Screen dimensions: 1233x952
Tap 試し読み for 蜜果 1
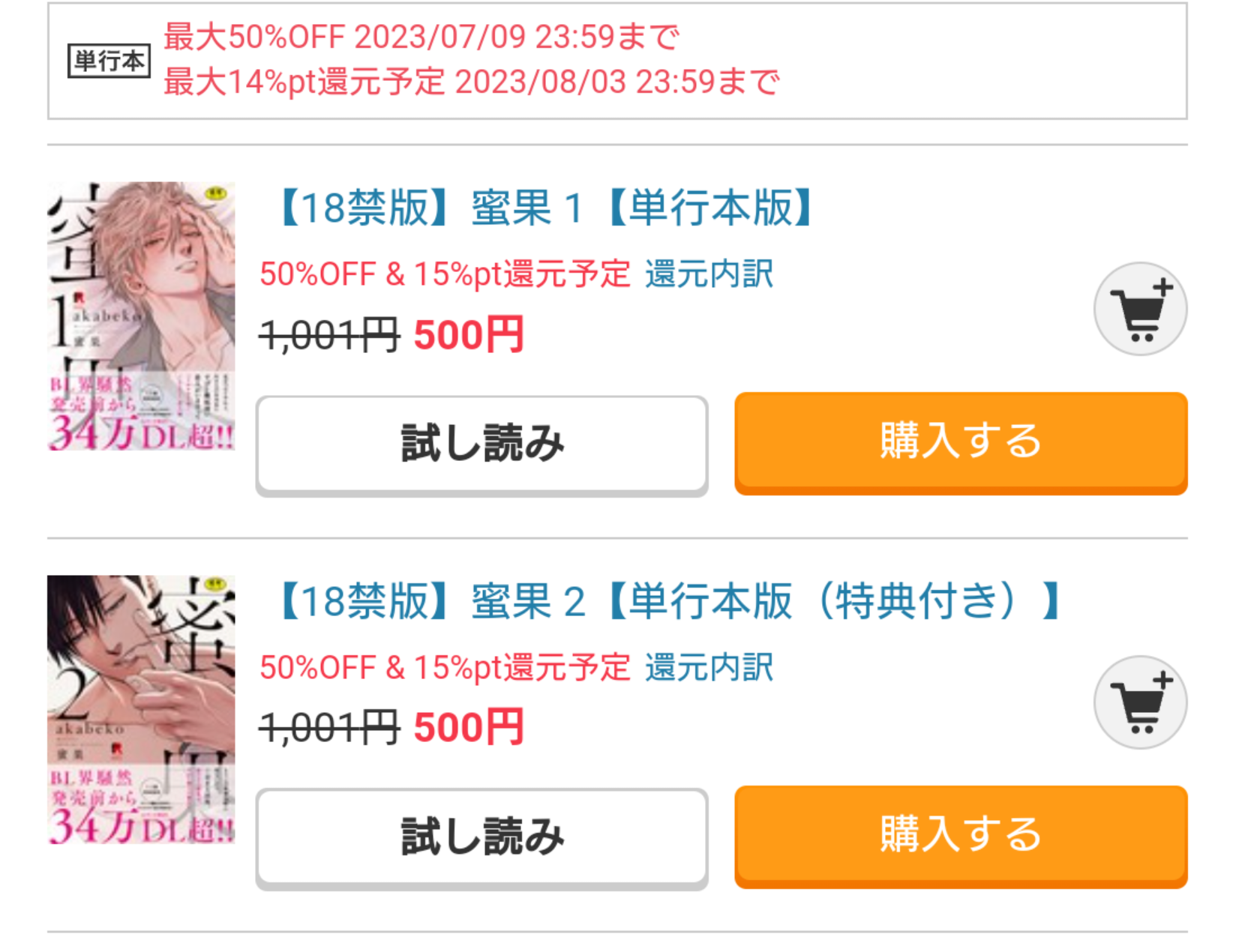click(481, 444)
